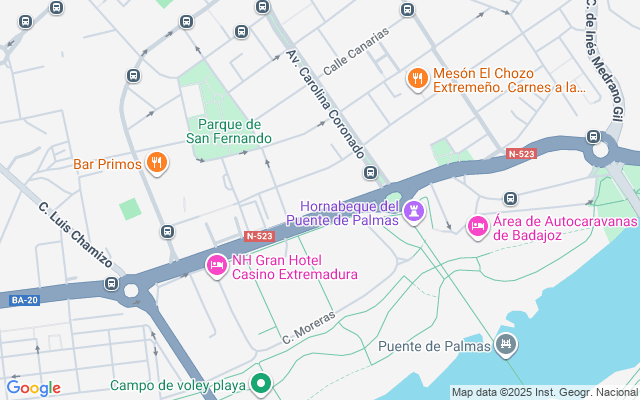Viewport: 640px width, 400px height.
Task: Open NH Gran Hotel Casino Extremadura marker
Action: [215, 266]
